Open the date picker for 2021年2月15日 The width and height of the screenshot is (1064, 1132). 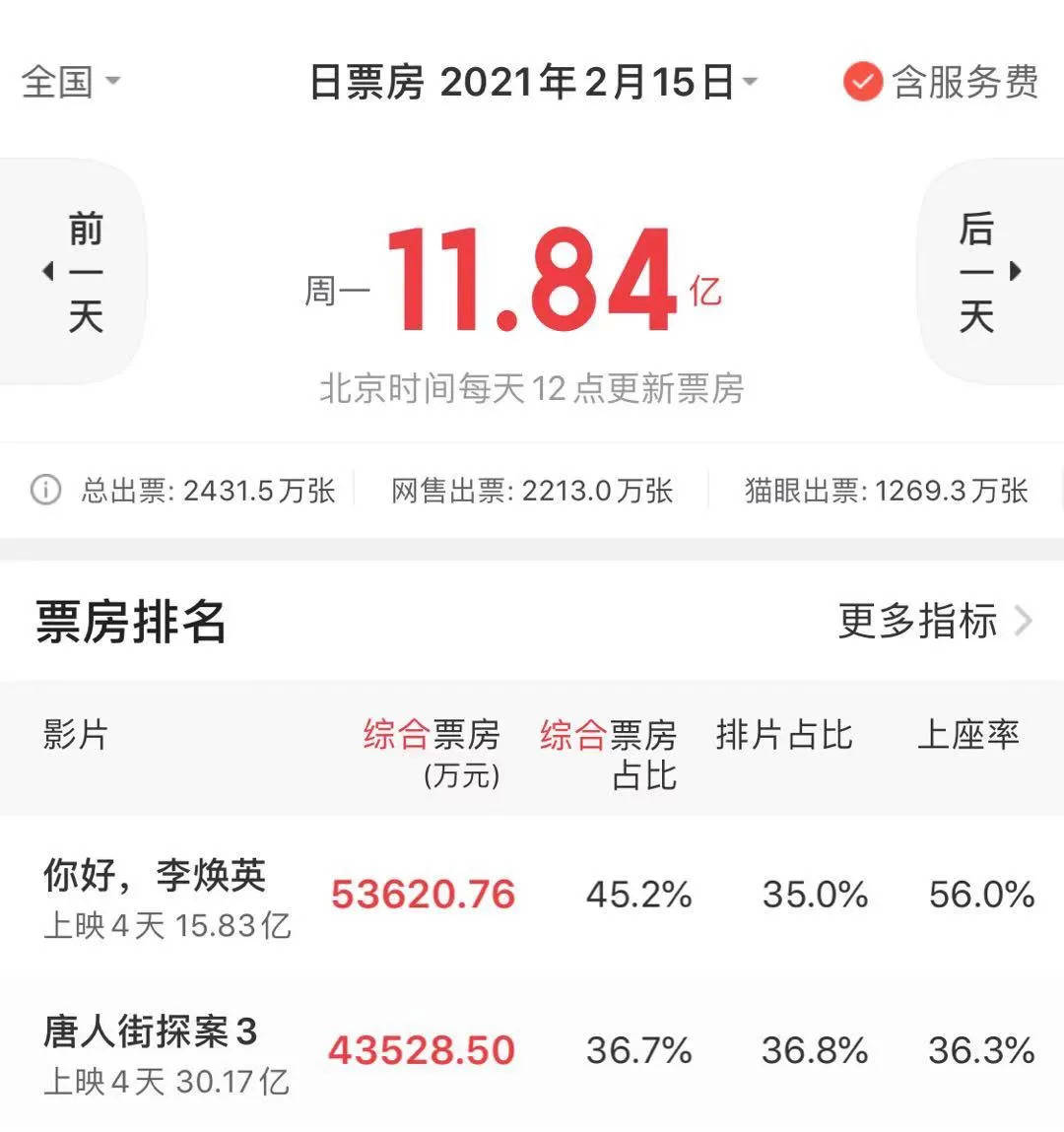(533, 82)
